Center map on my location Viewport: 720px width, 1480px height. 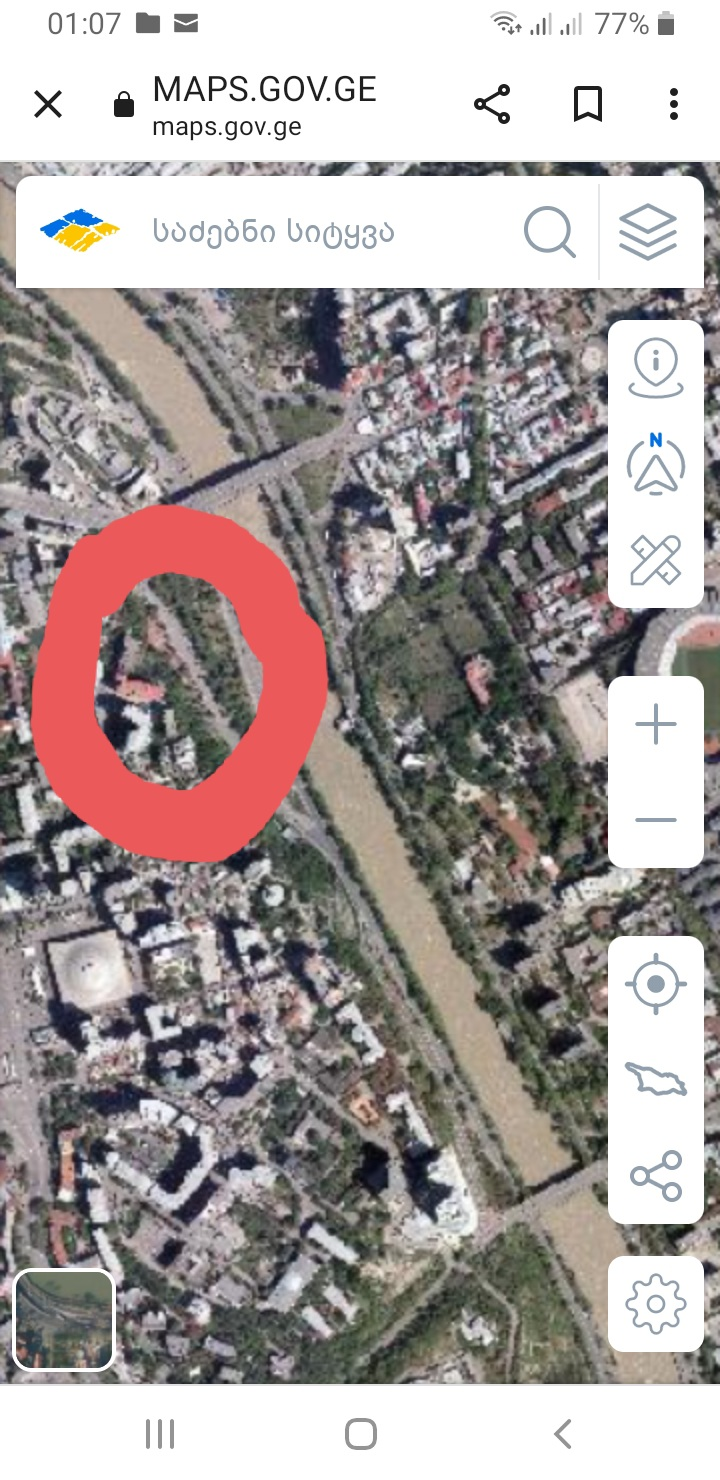click(656, 984)
